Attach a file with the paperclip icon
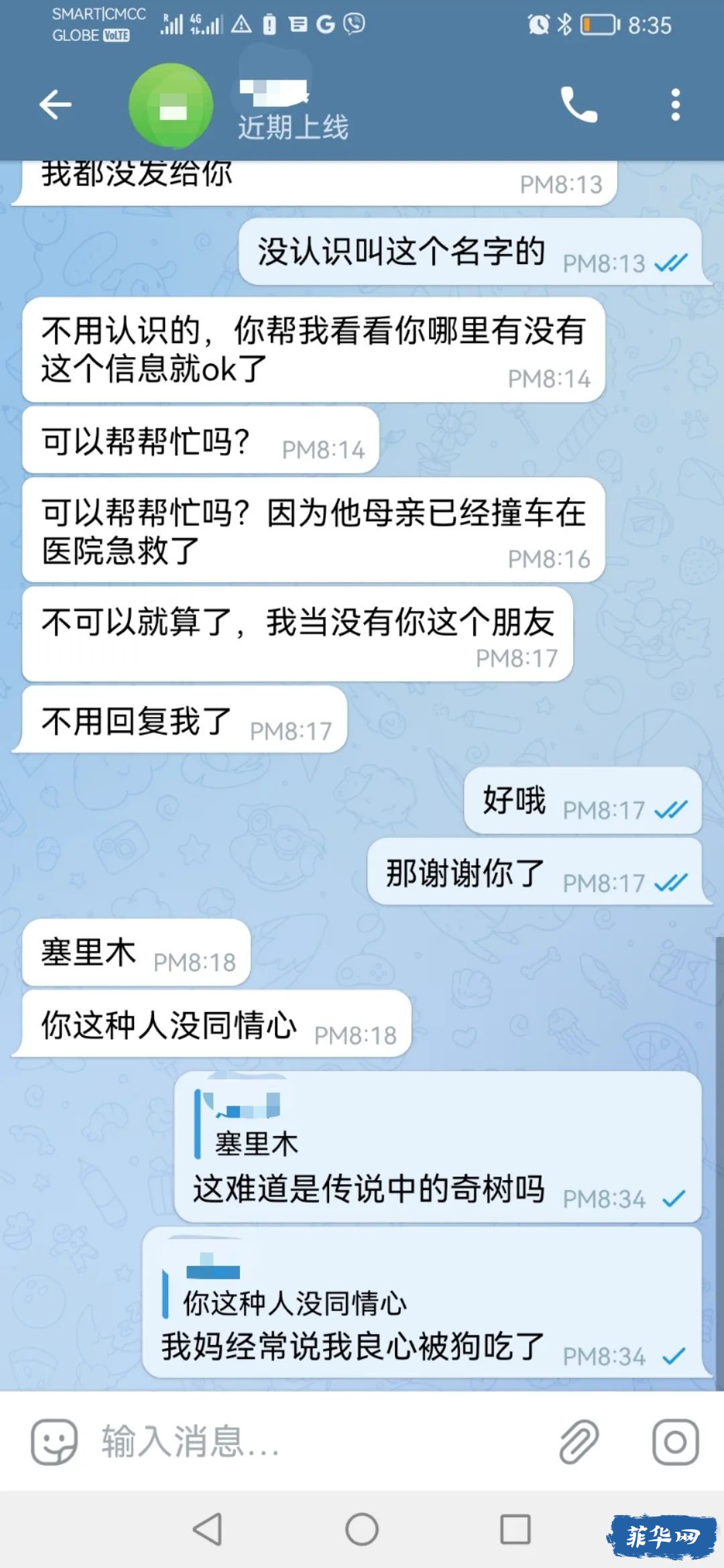This screenshot has height=1568, width=724. 579,1441
